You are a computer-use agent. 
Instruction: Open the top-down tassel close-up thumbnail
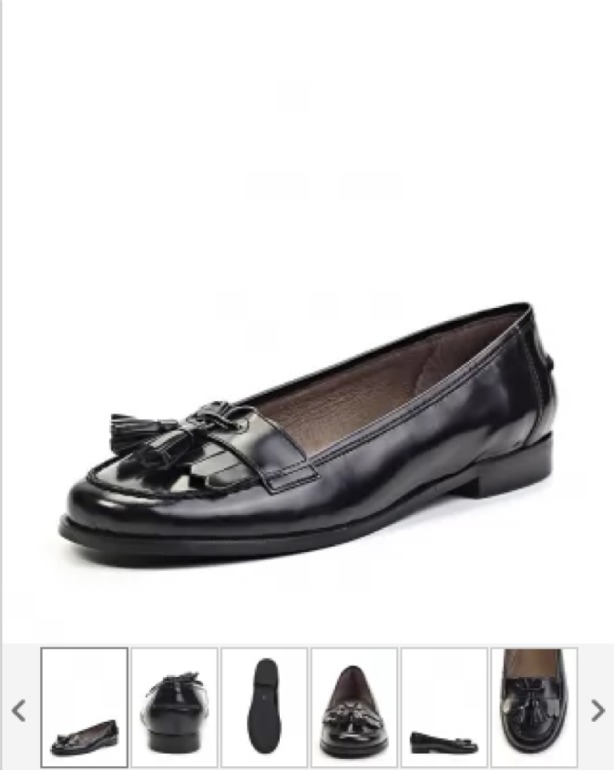[534, 707]
